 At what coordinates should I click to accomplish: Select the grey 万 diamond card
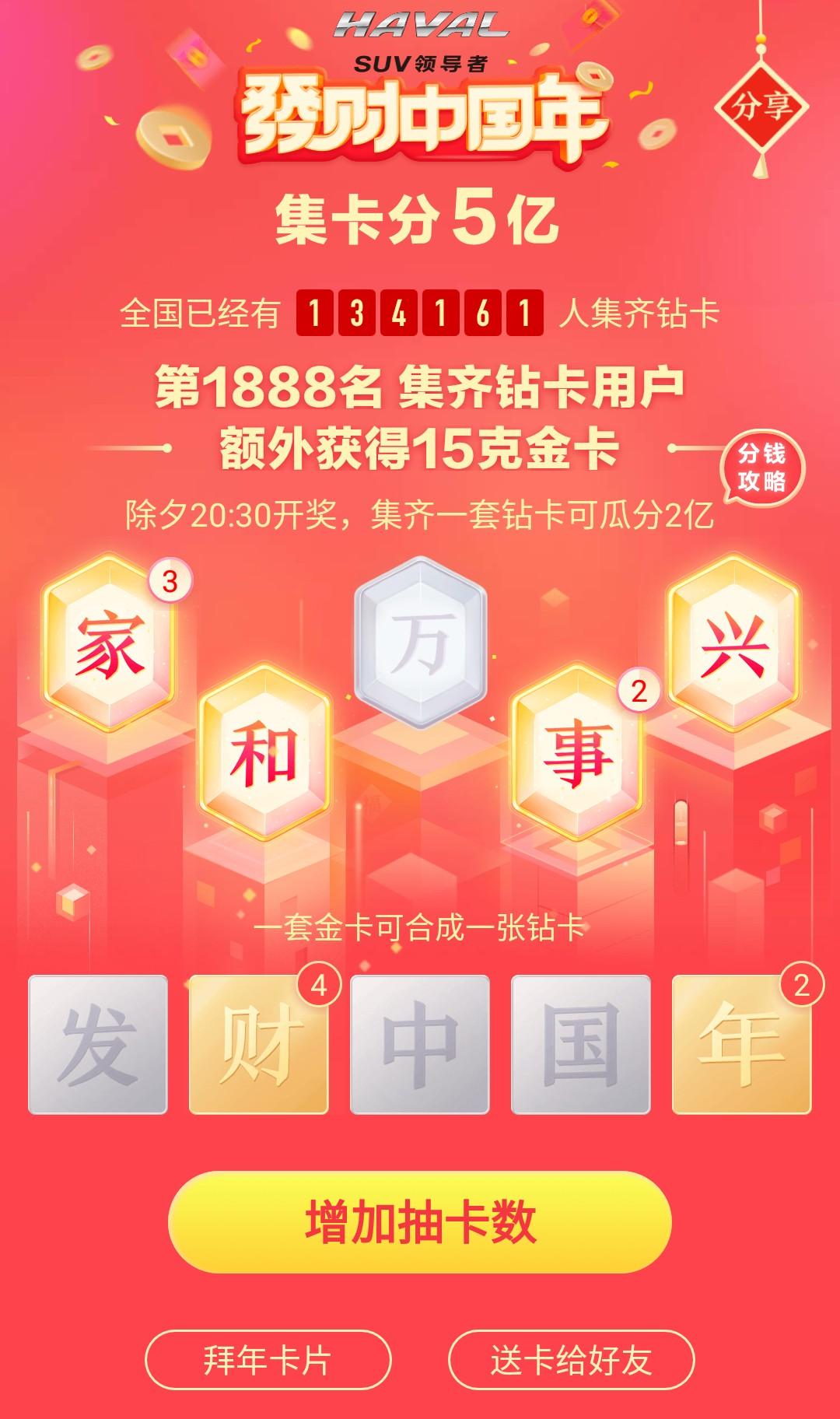(x=420, y=643)
